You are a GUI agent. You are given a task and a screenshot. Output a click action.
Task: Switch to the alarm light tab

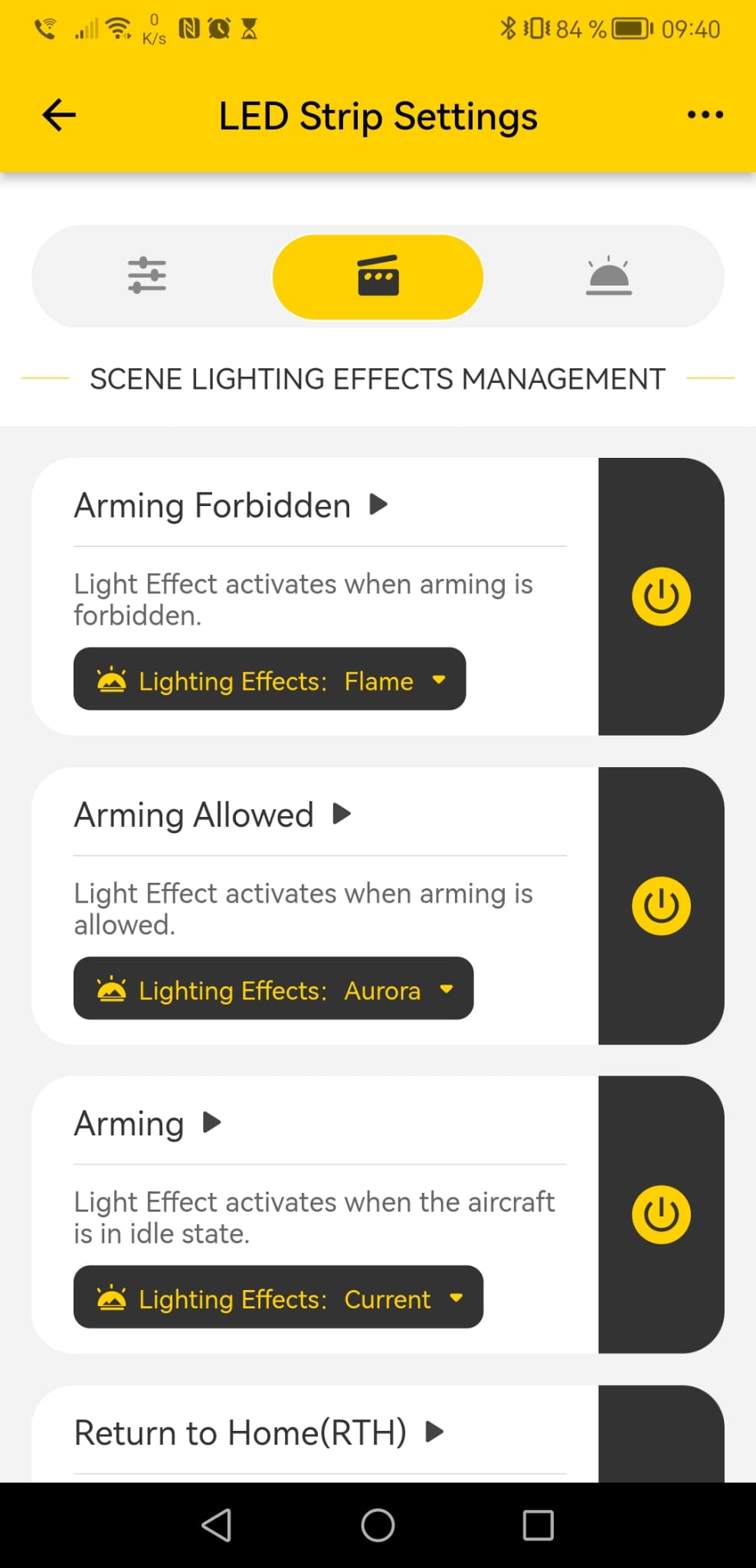[609, 276]
